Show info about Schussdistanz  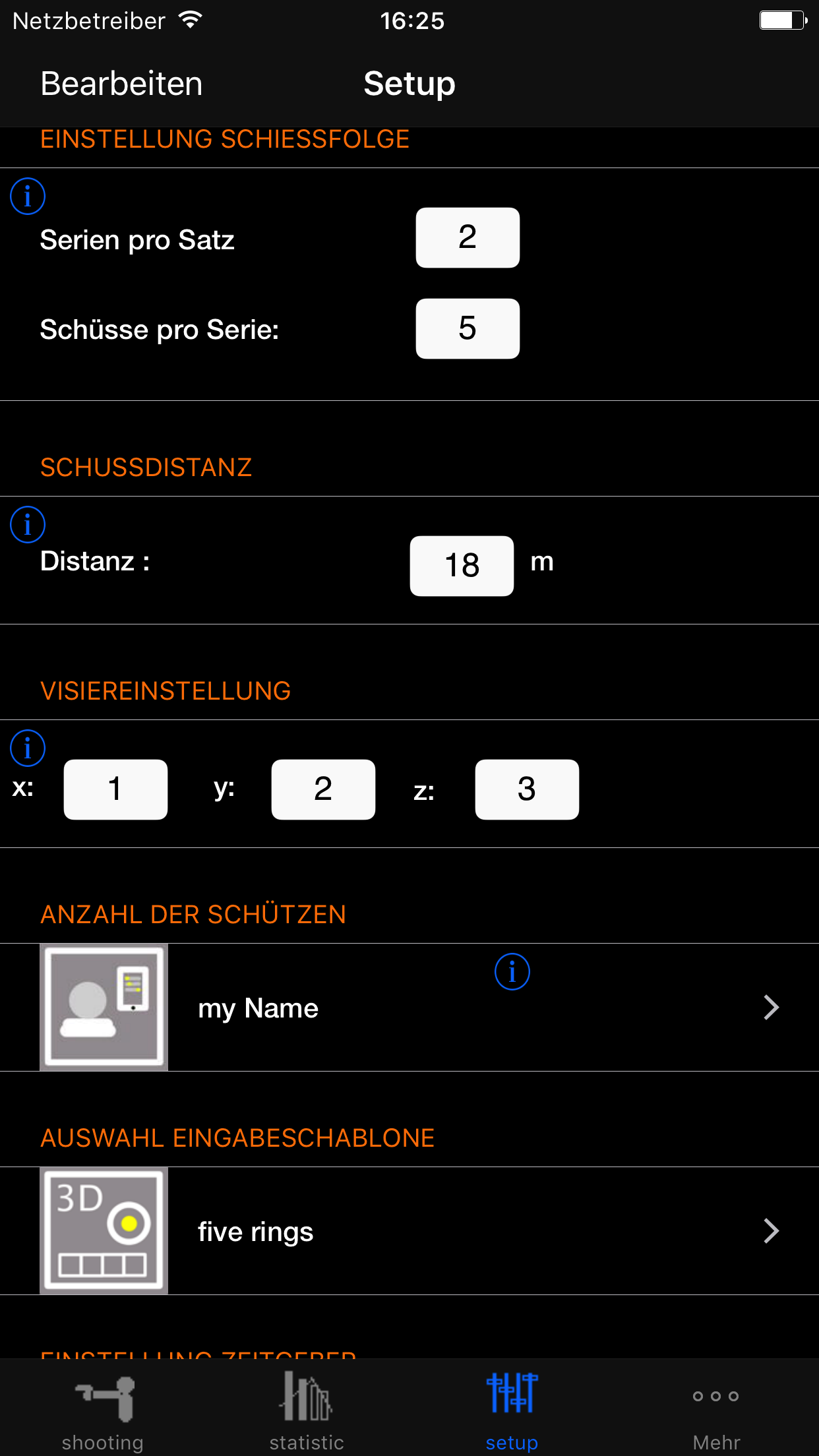28,525
